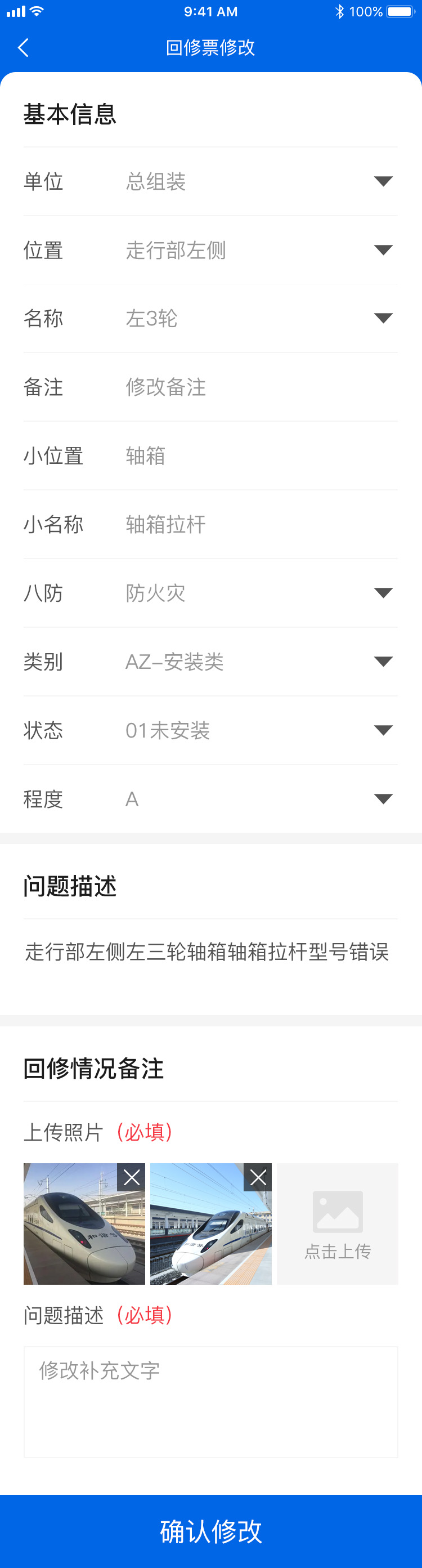The image size is (422, 1568).
Task: Open the 名称 dropdown showing 左3轮
Action: (x=383, y=318)
